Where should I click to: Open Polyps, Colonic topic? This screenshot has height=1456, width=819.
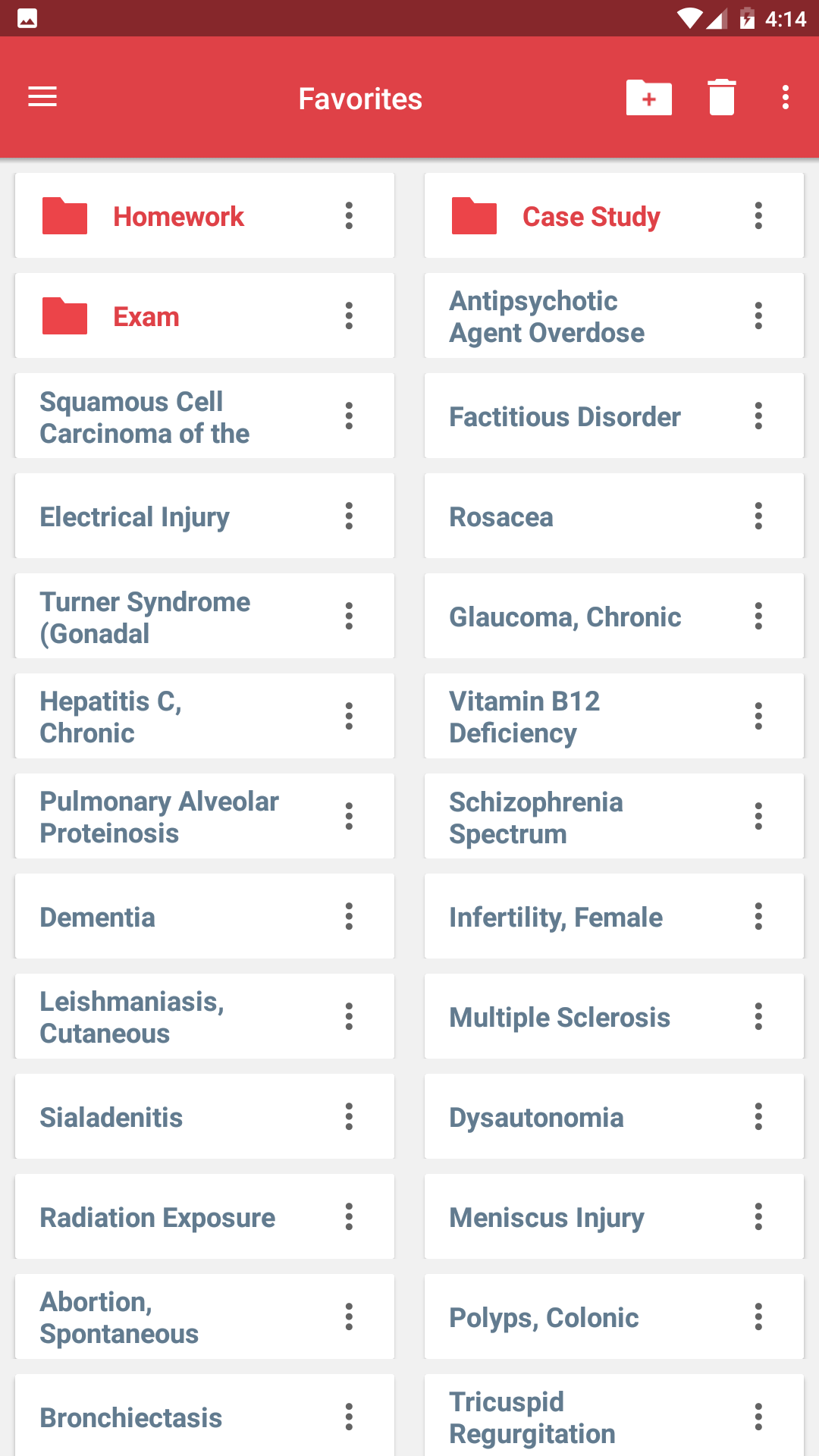pyautogui.click(x=614, y=1317)
